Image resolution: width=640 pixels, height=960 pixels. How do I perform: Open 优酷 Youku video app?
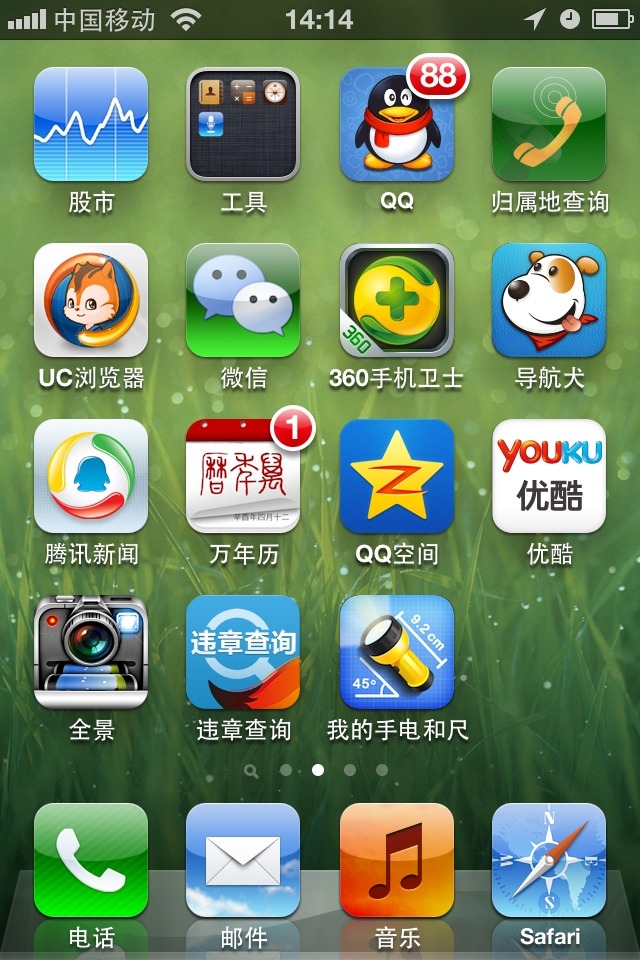[x=548, y=476]
